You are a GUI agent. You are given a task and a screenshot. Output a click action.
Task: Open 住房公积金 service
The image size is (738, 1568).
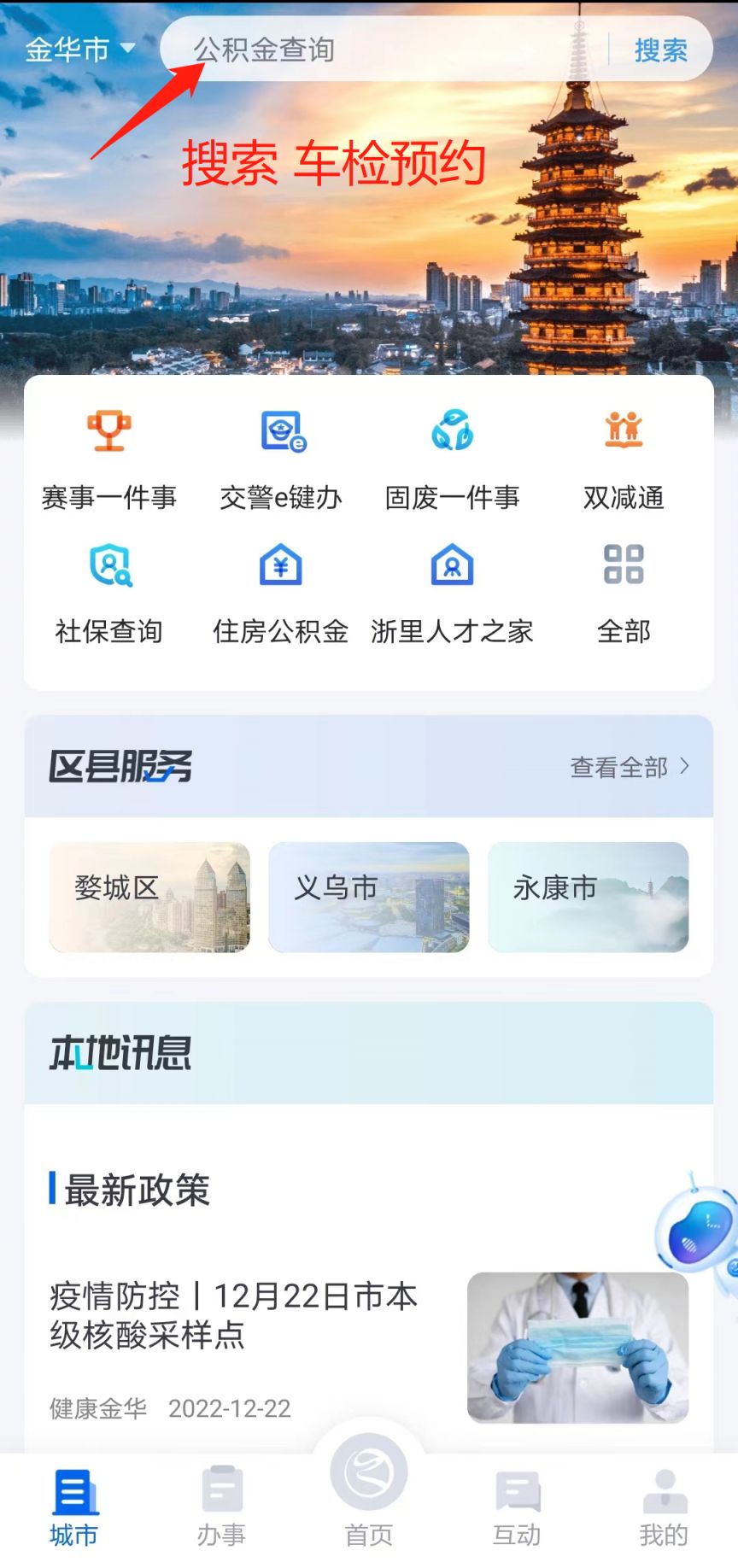click(x=281, y=591)
